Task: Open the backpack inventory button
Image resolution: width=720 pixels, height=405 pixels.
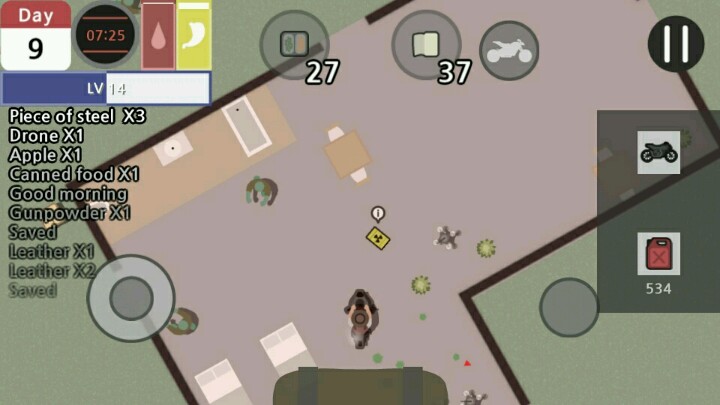Action: click(x=294, y=44)
